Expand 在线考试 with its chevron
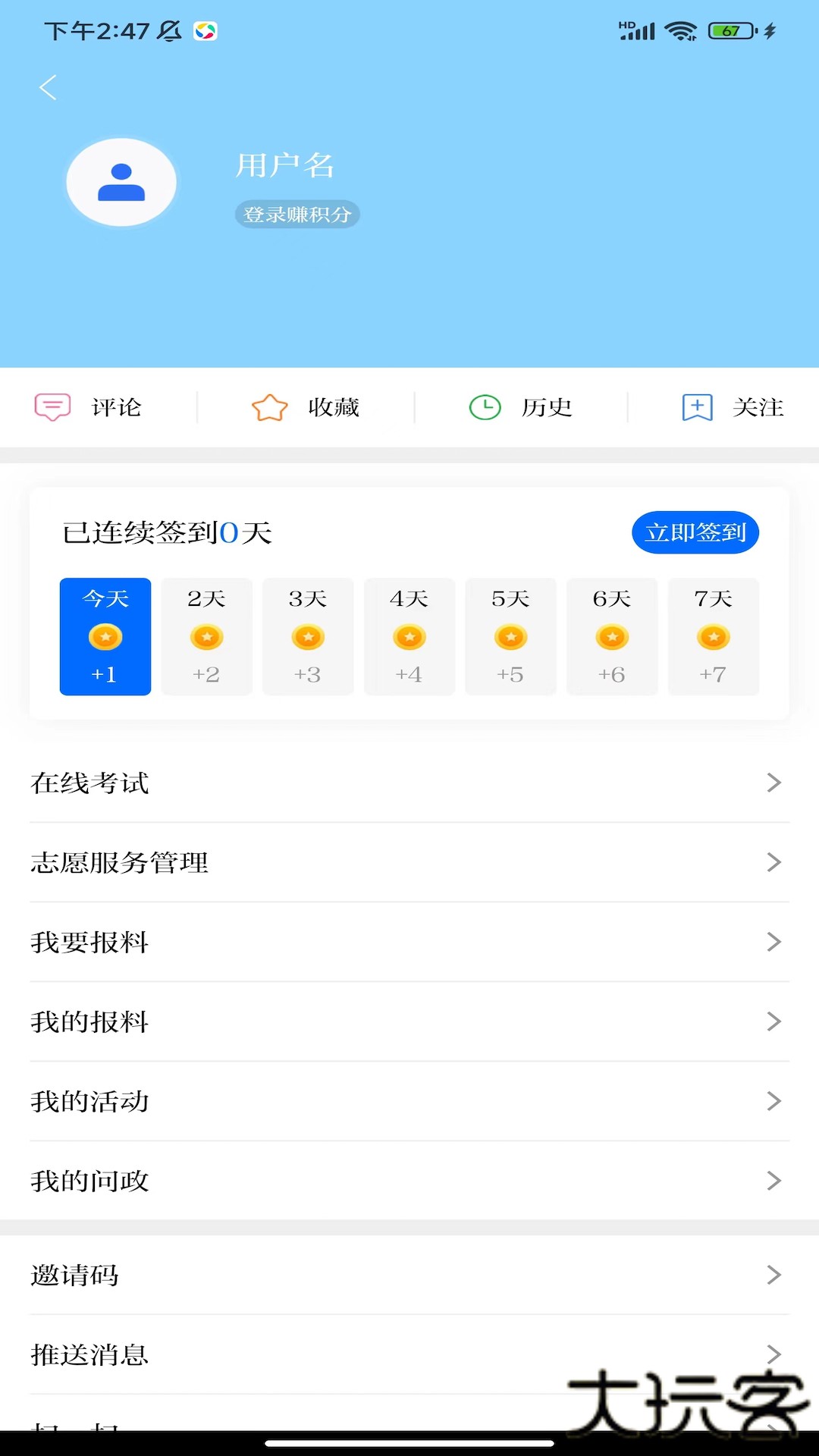 tap(773, 783)
